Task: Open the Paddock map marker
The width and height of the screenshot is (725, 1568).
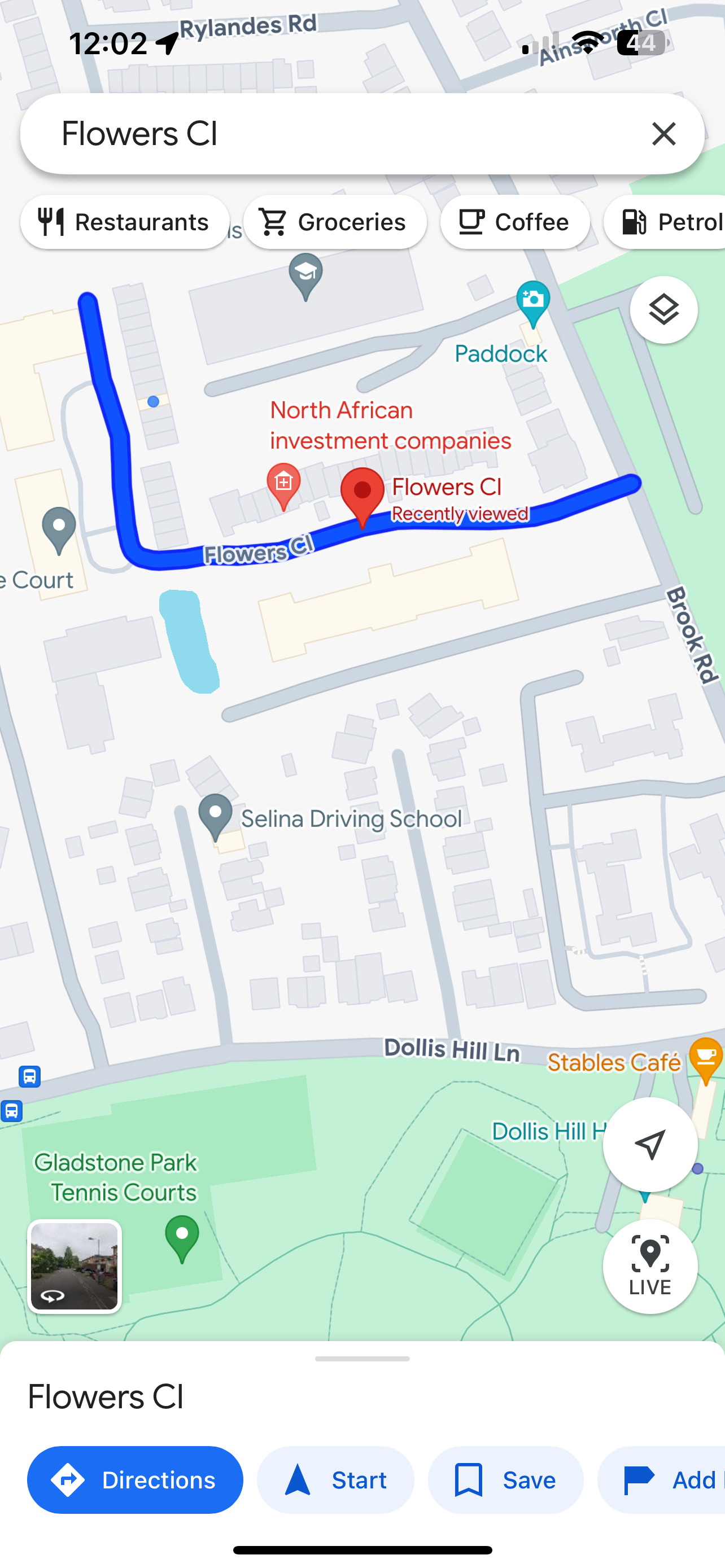Action: coord(533,301)
